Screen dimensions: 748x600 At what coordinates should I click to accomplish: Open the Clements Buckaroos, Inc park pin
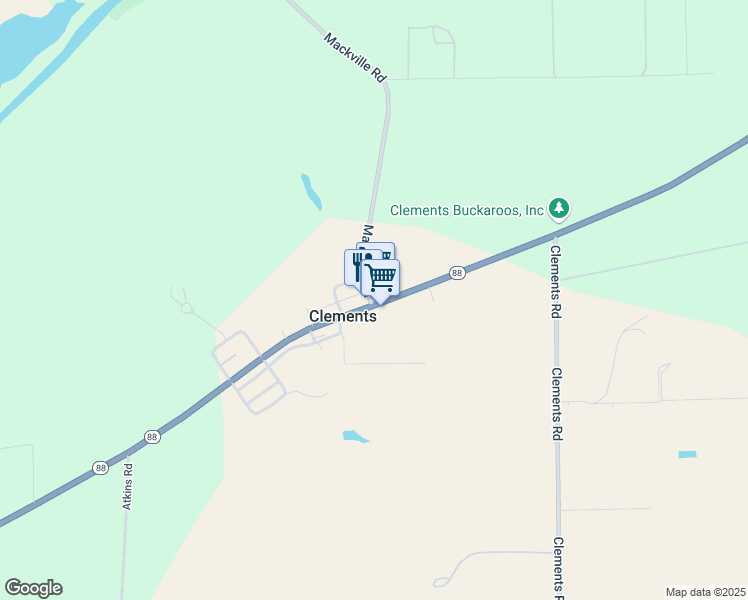tap(560, 209)
